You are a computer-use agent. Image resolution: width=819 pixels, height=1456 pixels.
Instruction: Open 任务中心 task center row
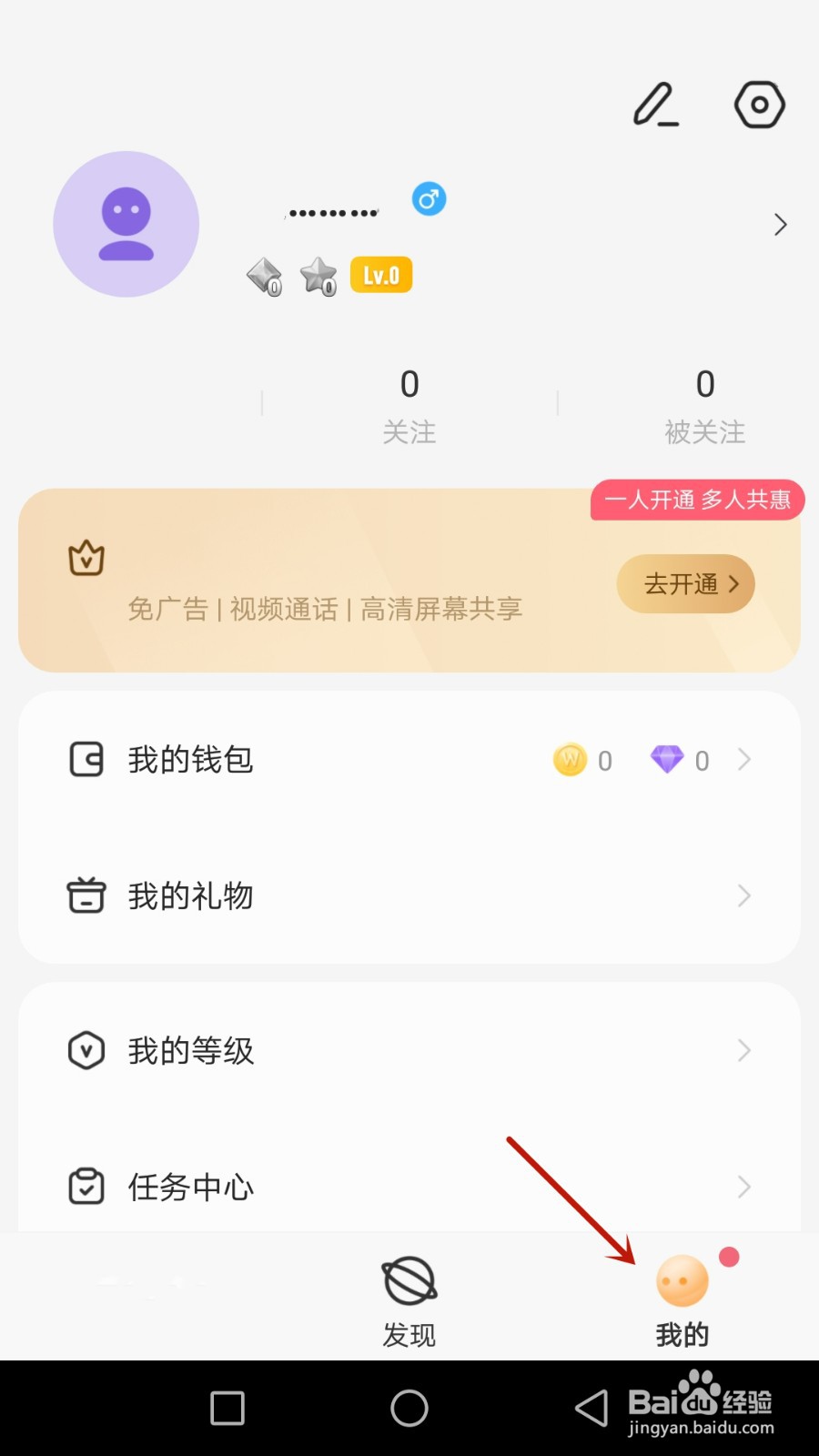409,1187
